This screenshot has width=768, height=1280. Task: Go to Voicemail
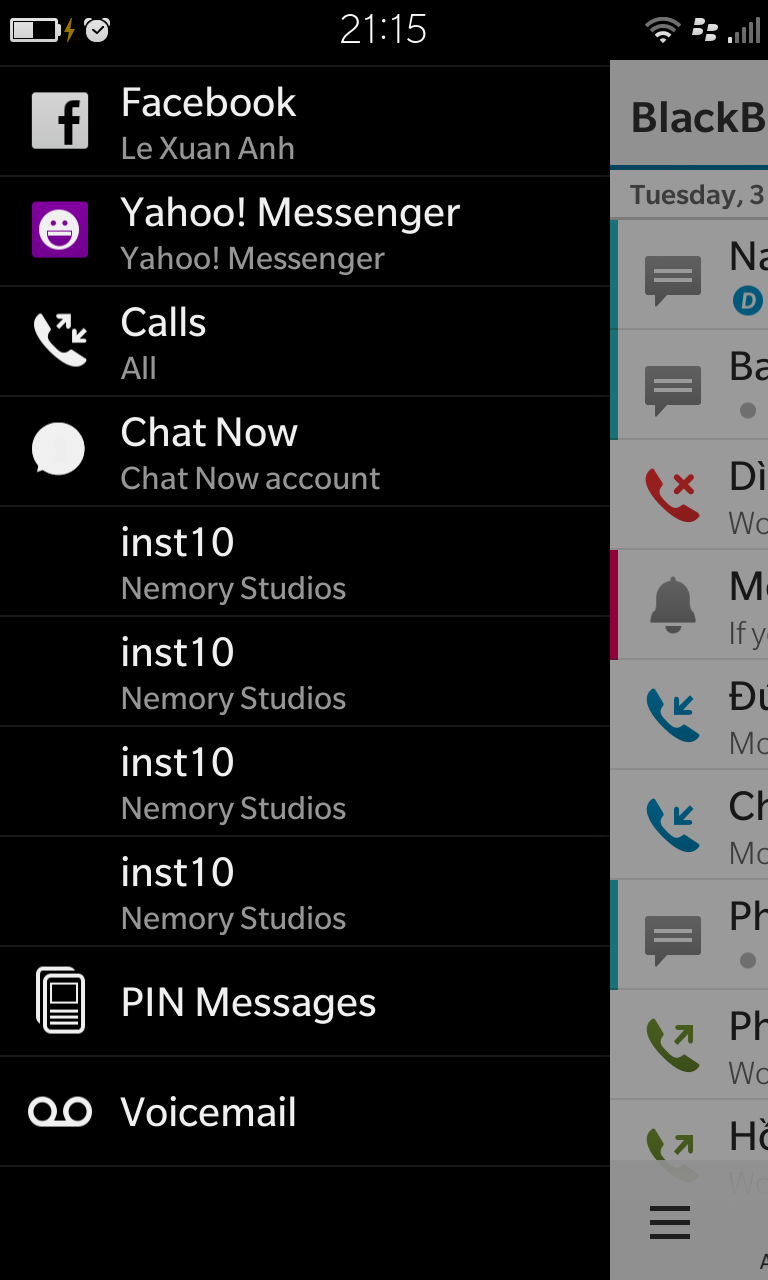click(x=304, y=1112)
